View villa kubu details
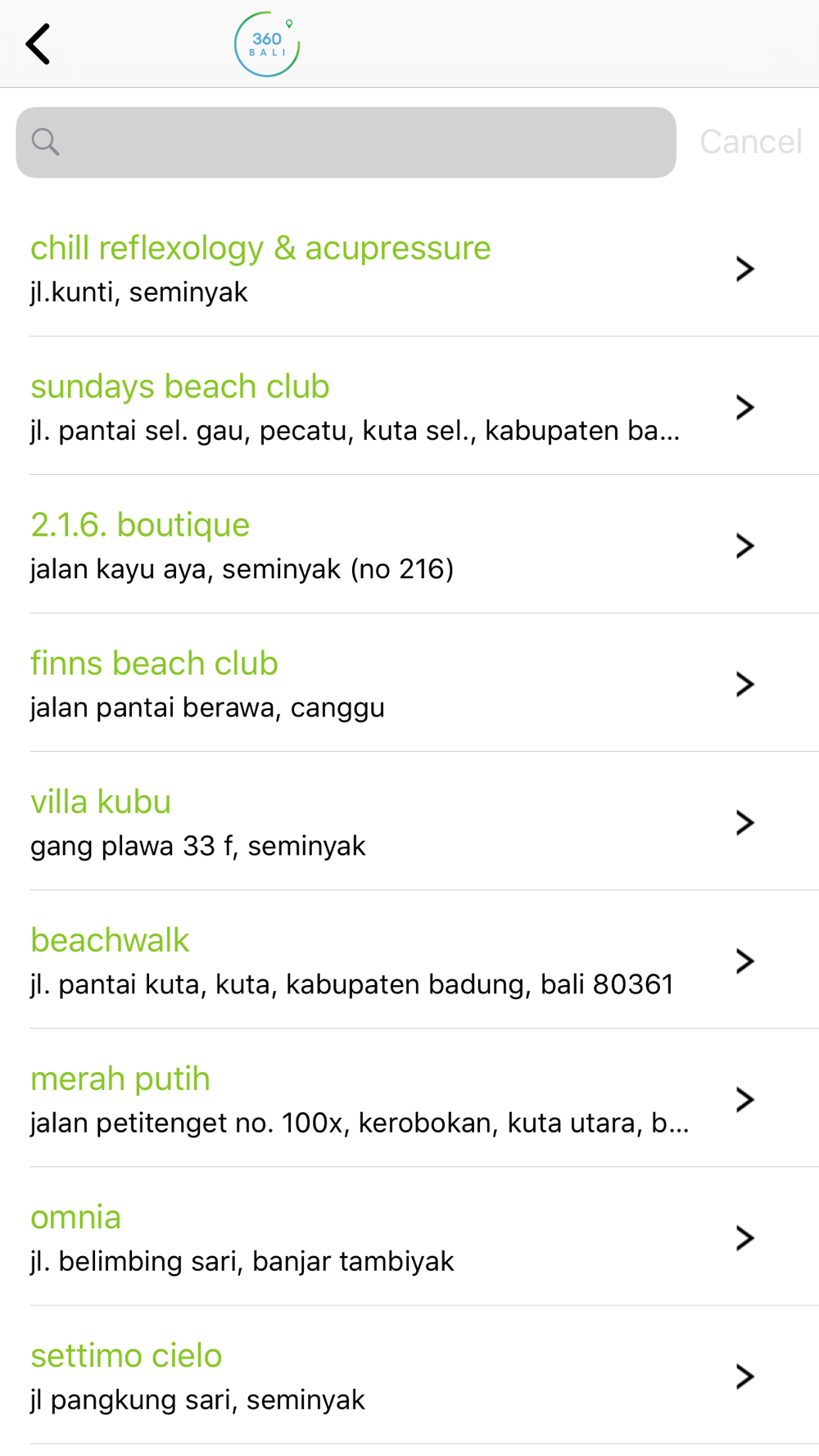 (x=409, y=821)
